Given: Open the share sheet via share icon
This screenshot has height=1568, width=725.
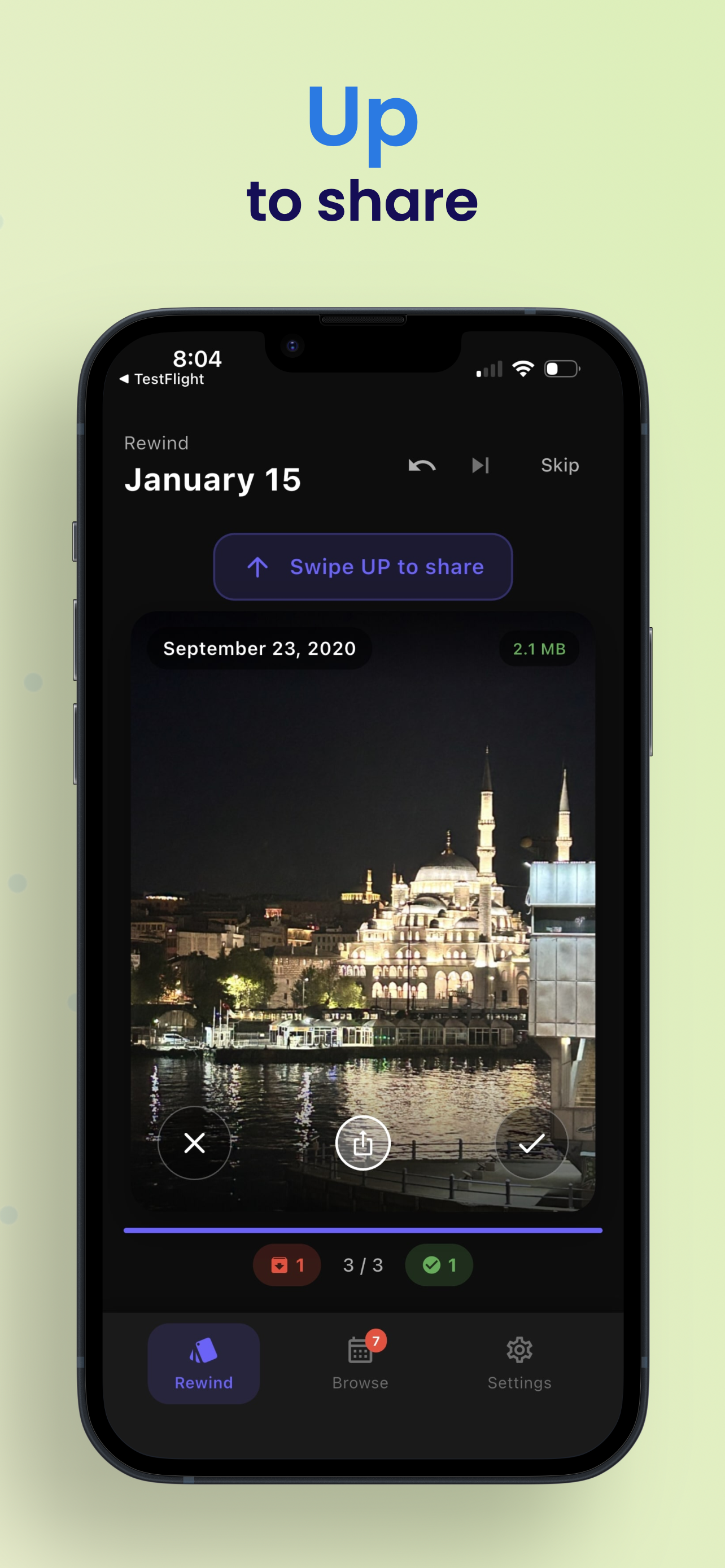Looking at the screenshot, I should click(x=363, y=1142).
